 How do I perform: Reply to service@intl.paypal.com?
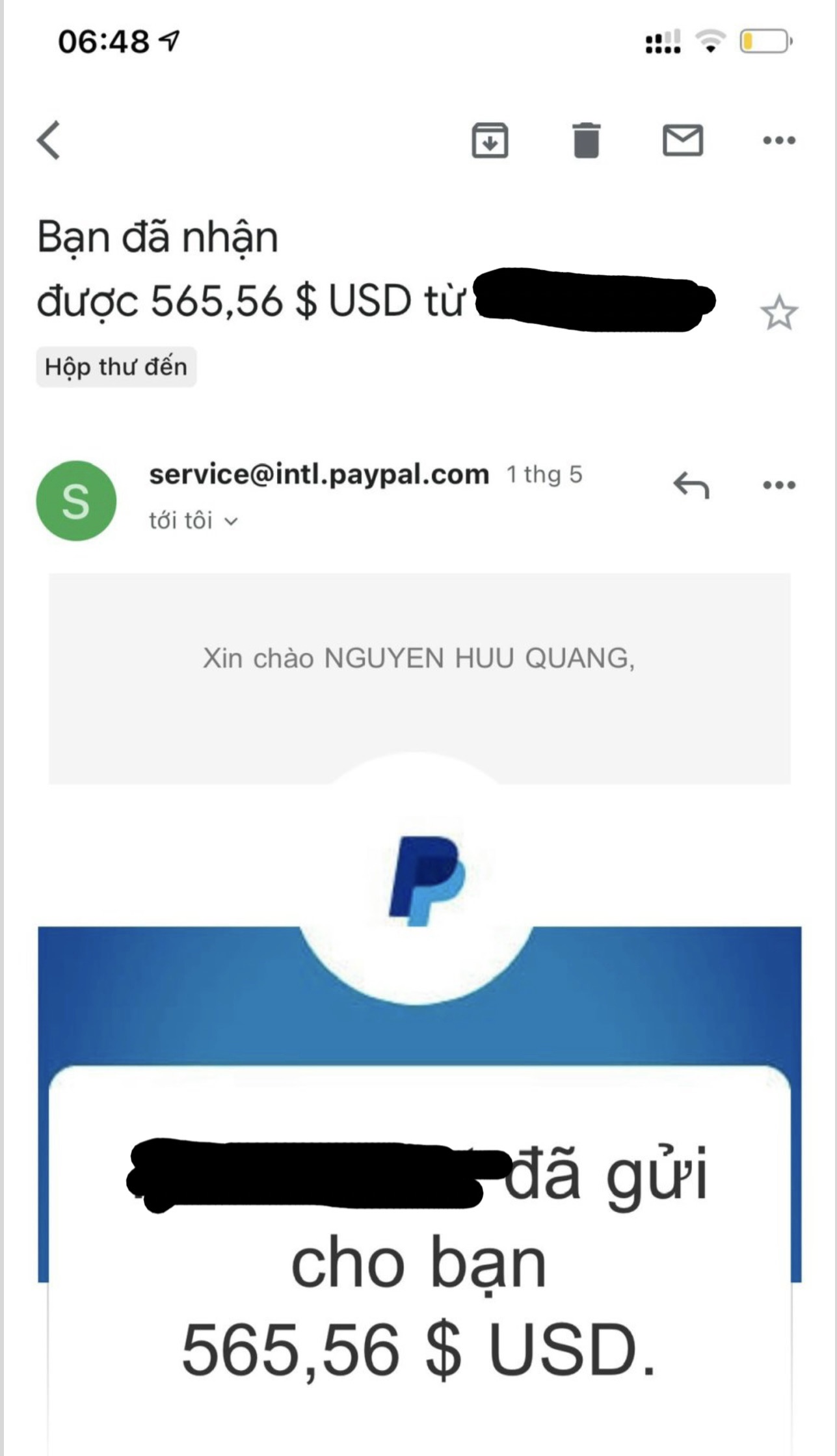[691, 485]
